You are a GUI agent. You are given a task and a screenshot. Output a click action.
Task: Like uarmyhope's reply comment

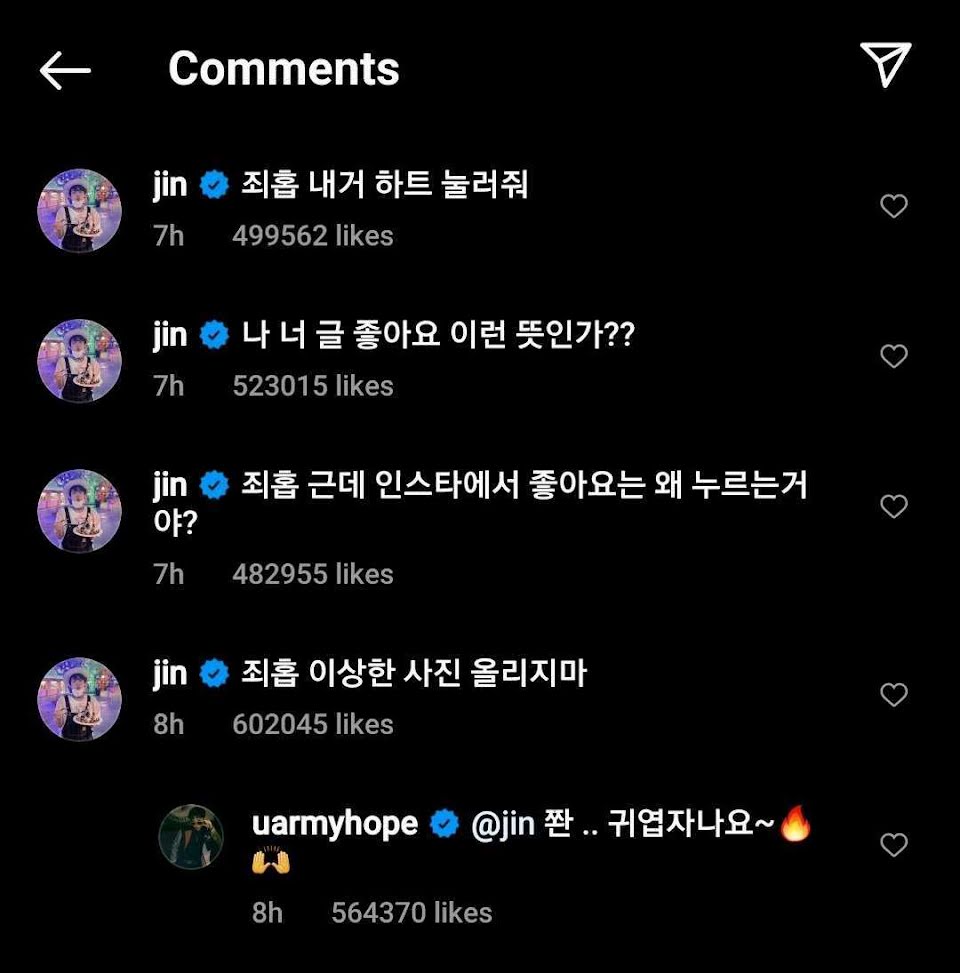click(x=893, y=846)
